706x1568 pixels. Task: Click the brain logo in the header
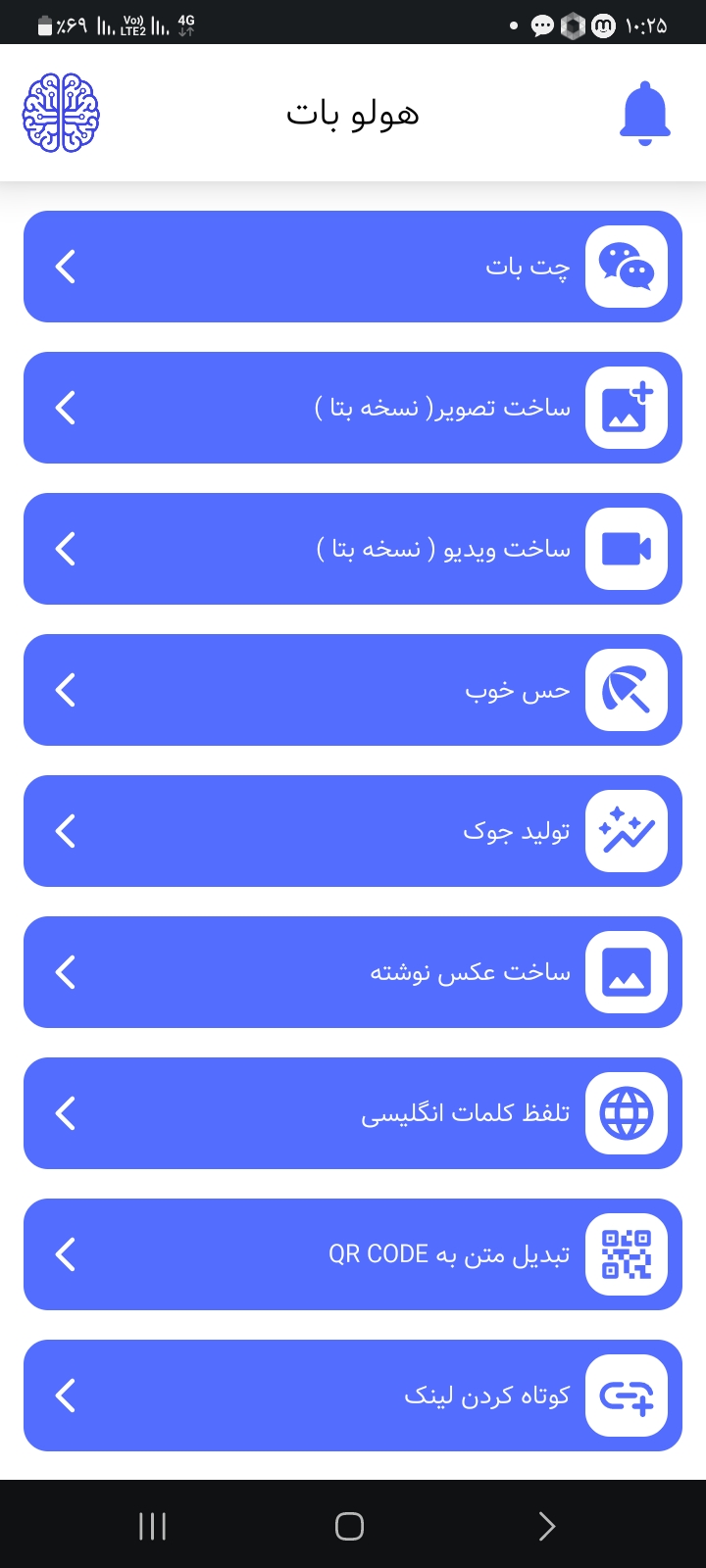pos(61,112)
